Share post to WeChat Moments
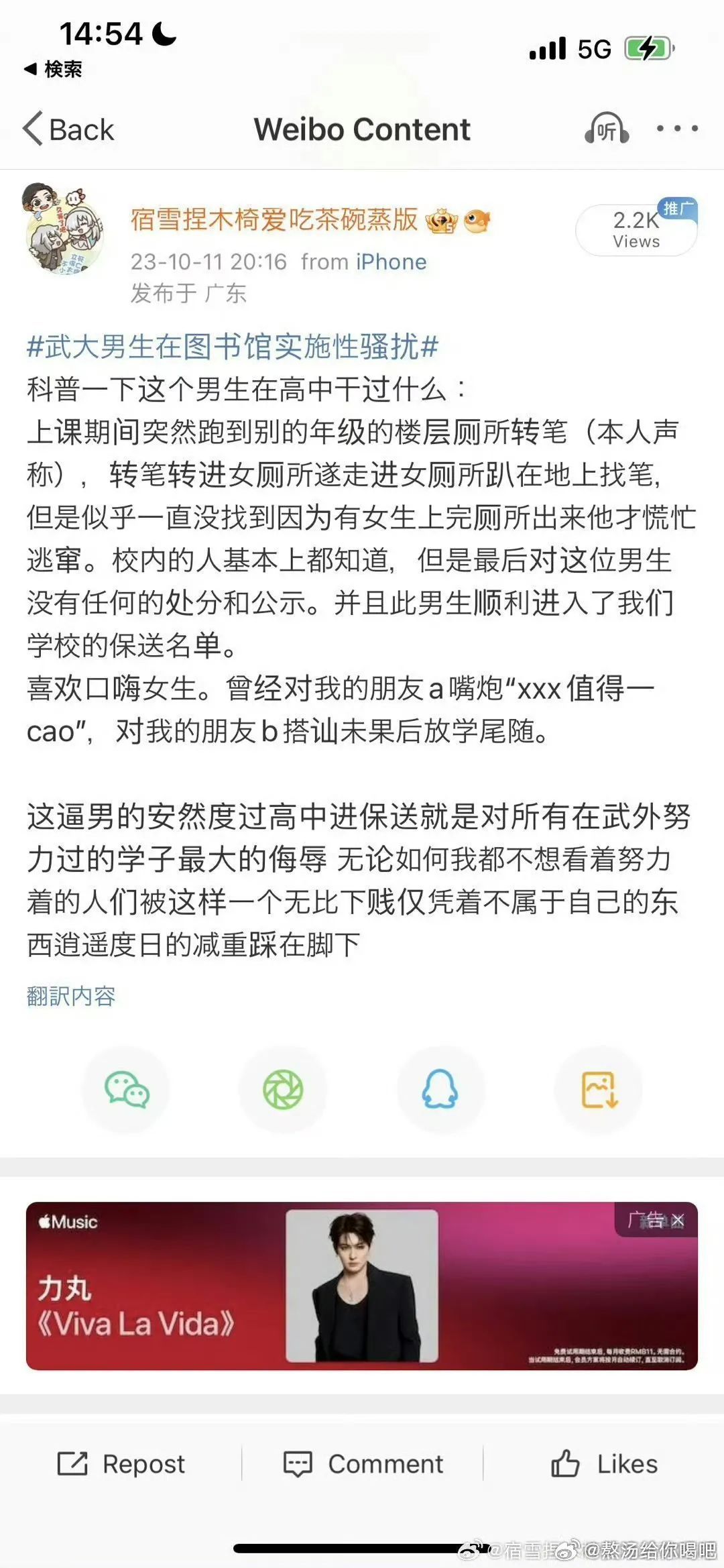The image size is (724, 1568). point(283,1089)
